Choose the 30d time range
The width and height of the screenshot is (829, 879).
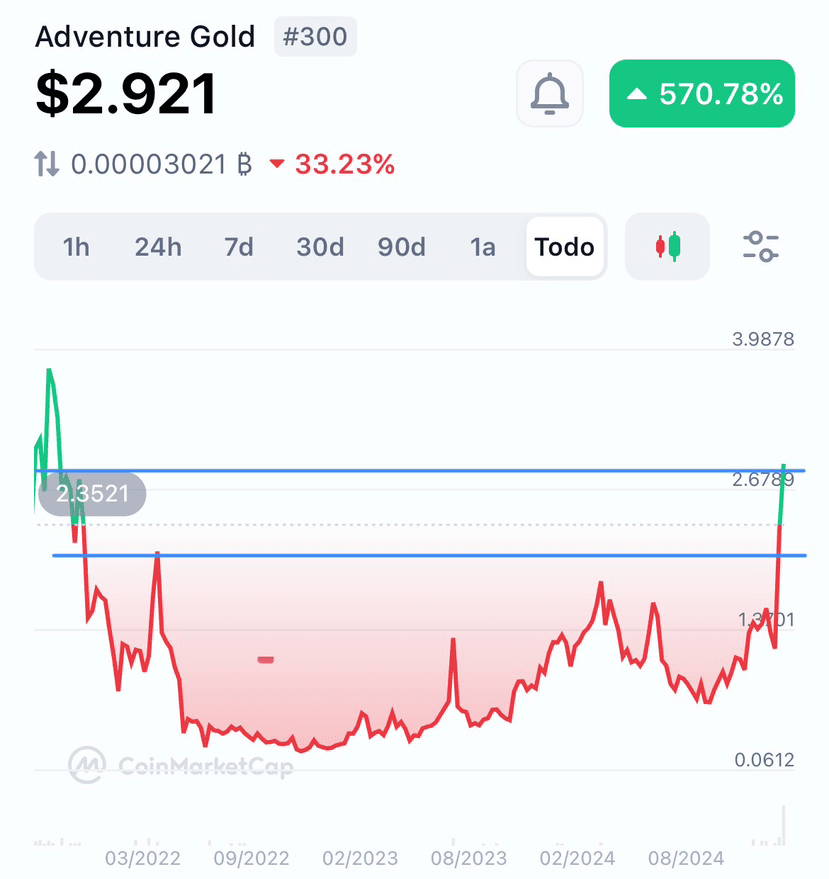pyautogui.click(x=320, y=246)
